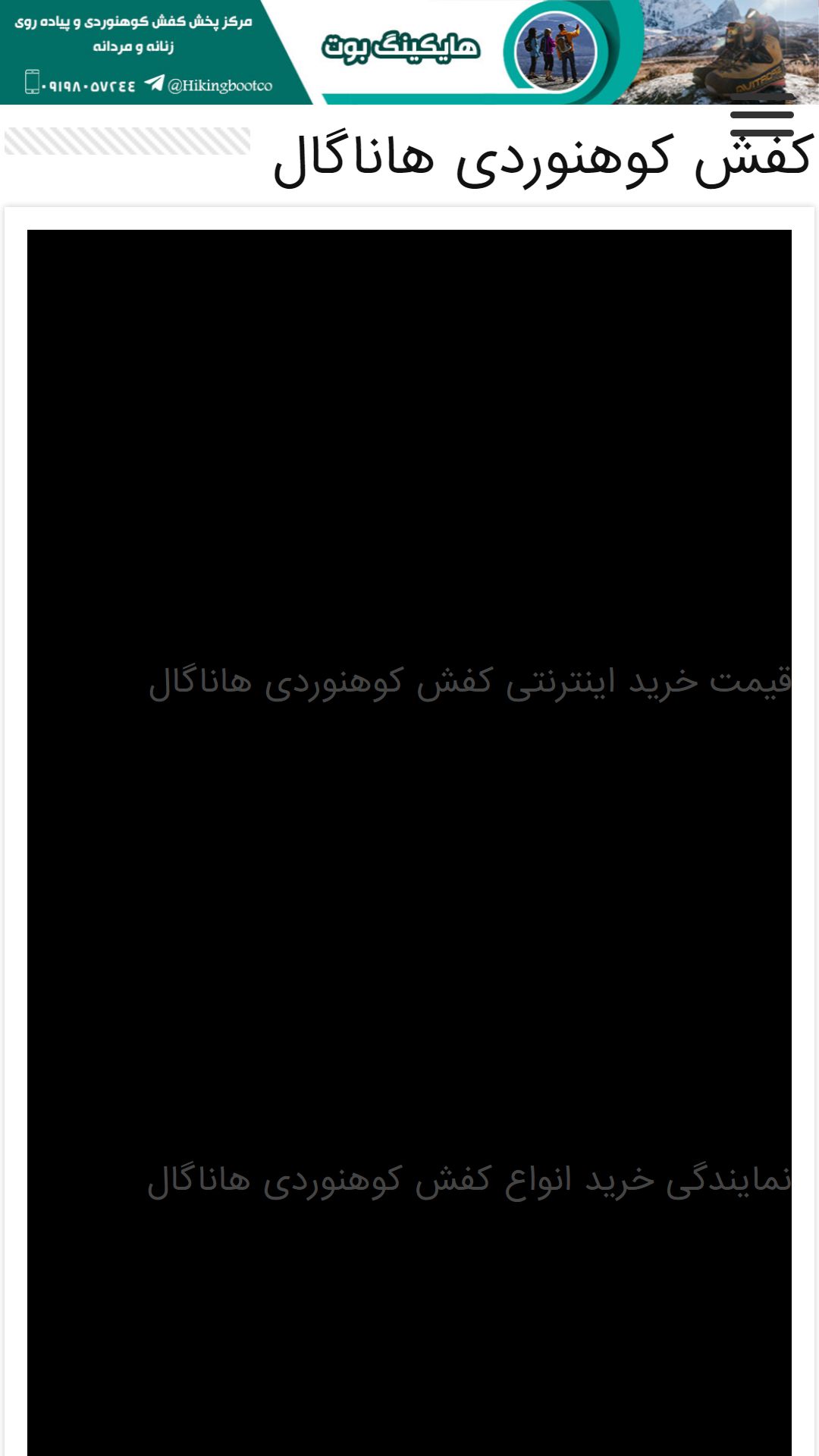This screenshot has width=819, height=1456.
Task: Open the Hanagal shoe online price link
Action: point(470,682)
